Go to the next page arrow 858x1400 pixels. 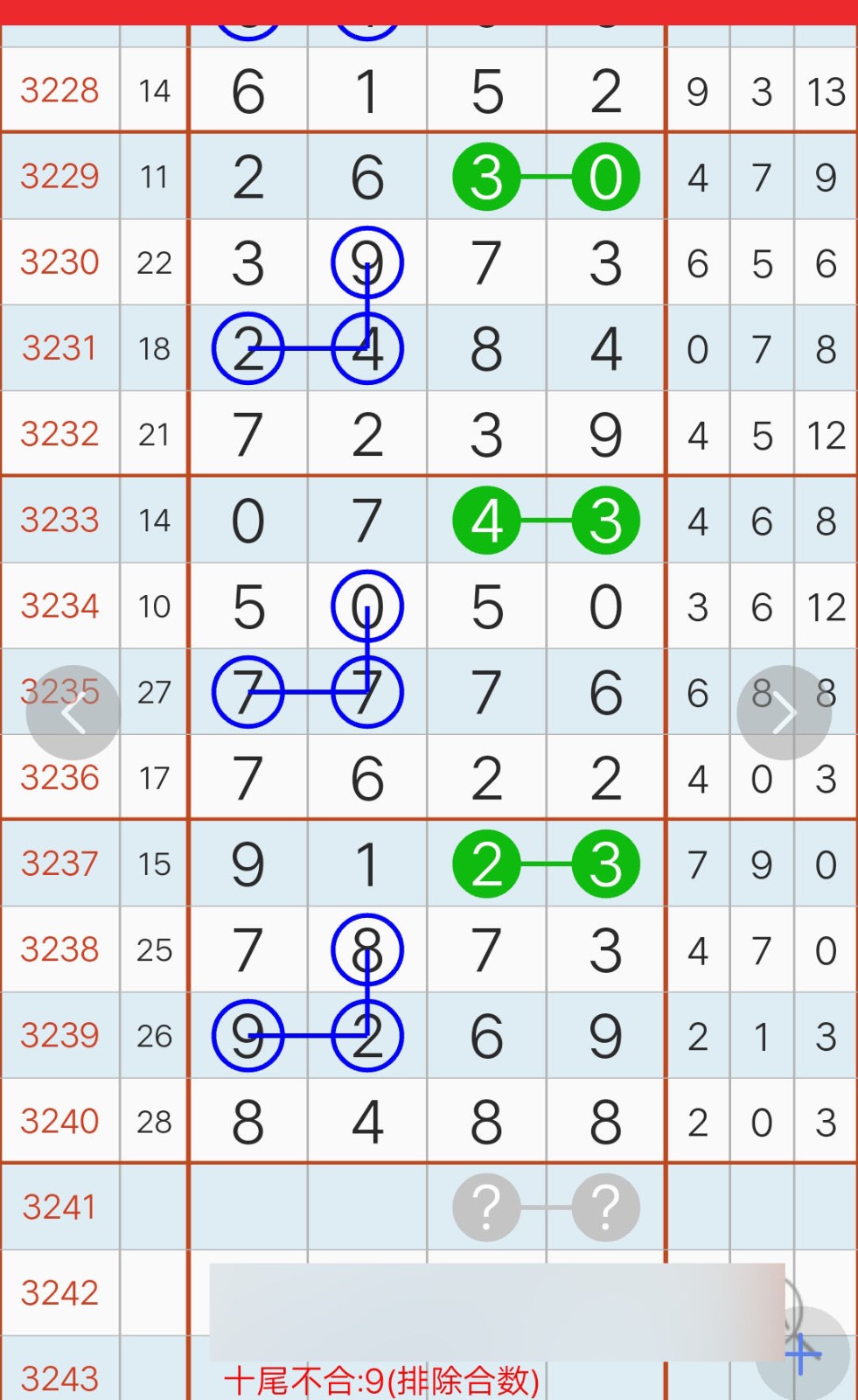[x=784, y=713]
